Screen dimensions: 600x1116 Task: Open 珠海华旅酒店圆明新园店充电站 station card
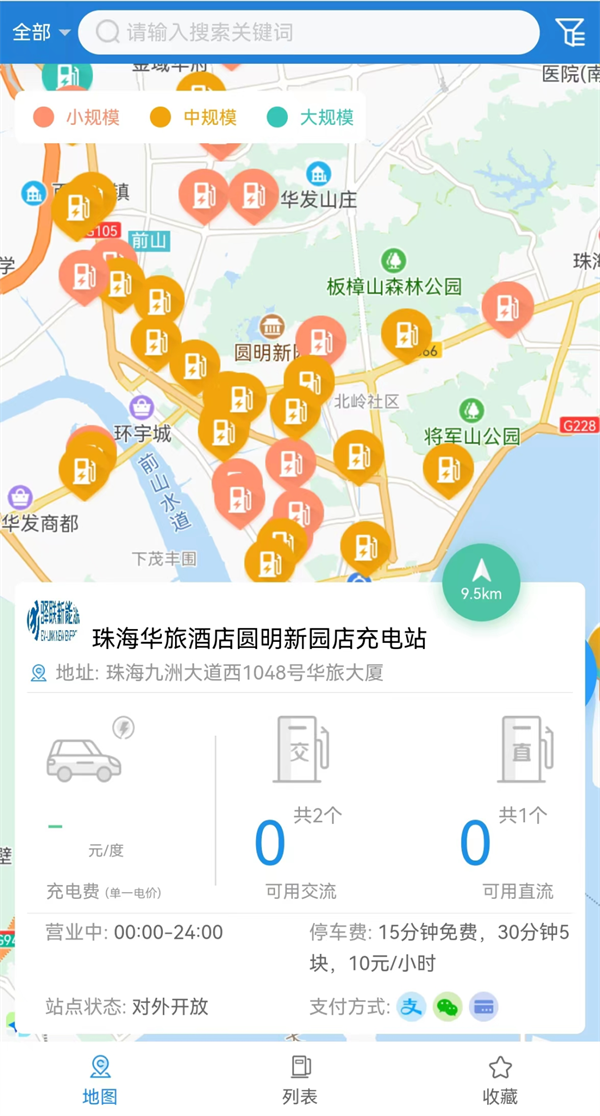(x=300, y=638)
